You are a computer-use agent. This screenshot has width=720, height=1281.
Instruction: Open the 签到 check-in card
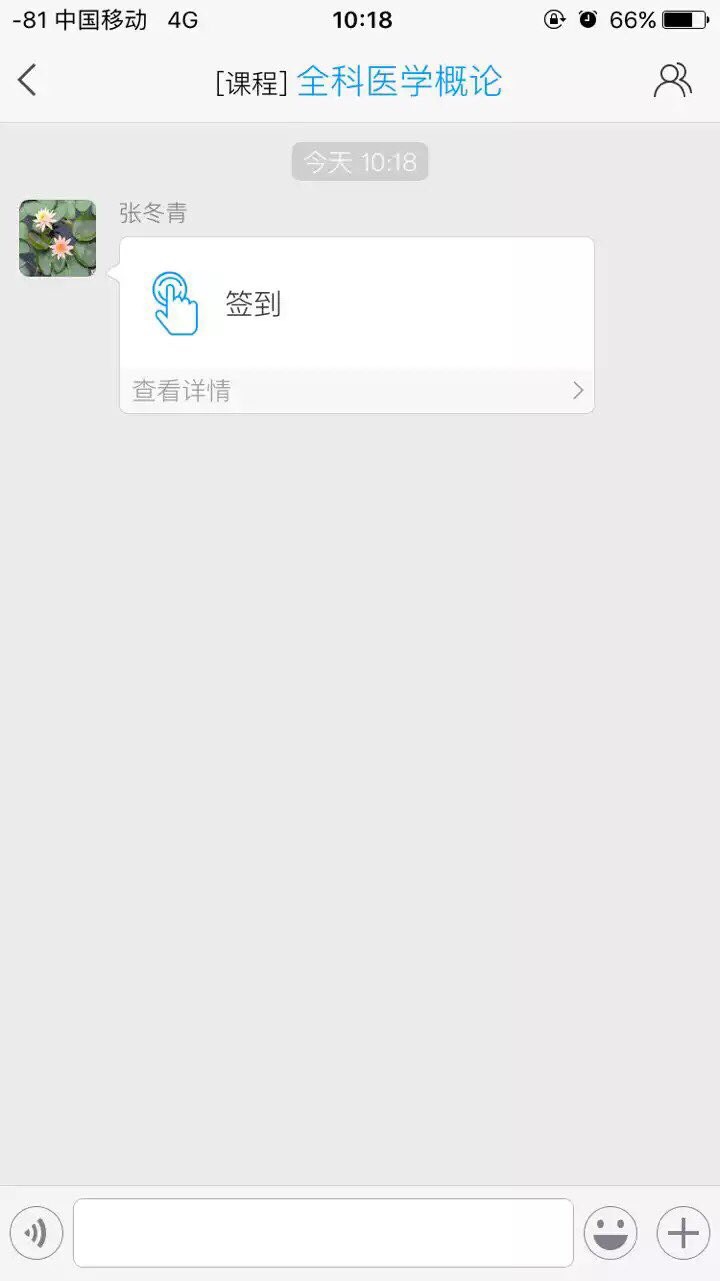point(356,304)
